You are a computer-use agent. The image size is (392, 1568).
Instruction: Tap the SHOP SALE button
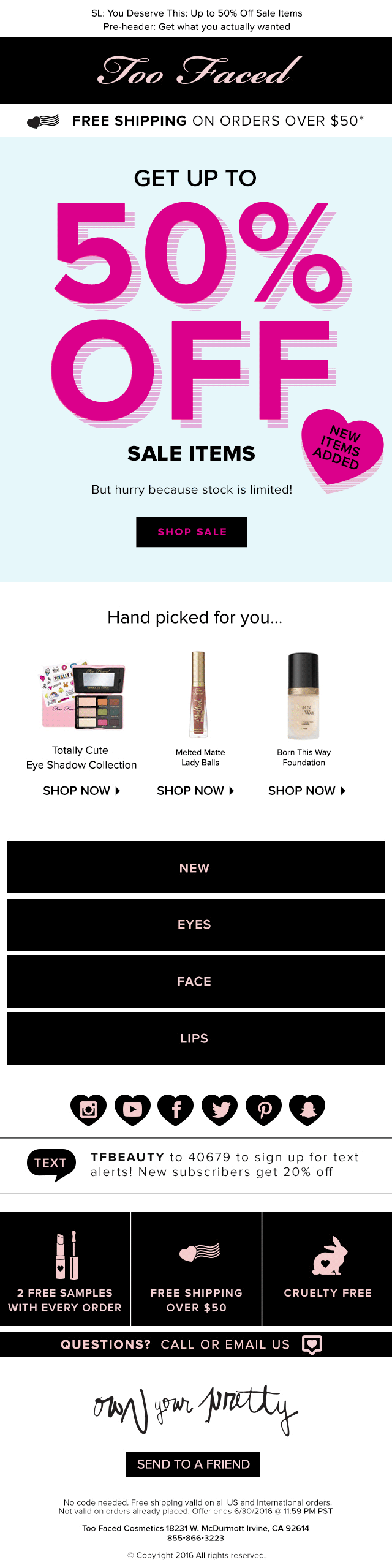(x=191, y=532)
